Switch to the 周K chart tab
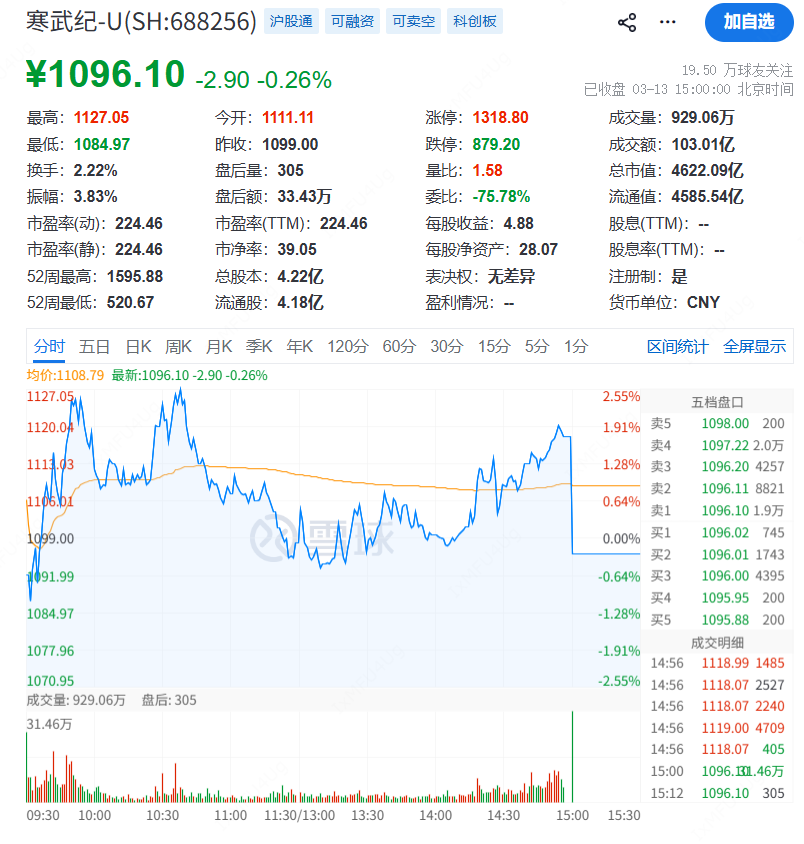The height and width of the screenshot is (844, 804). [x=178, y=346]
